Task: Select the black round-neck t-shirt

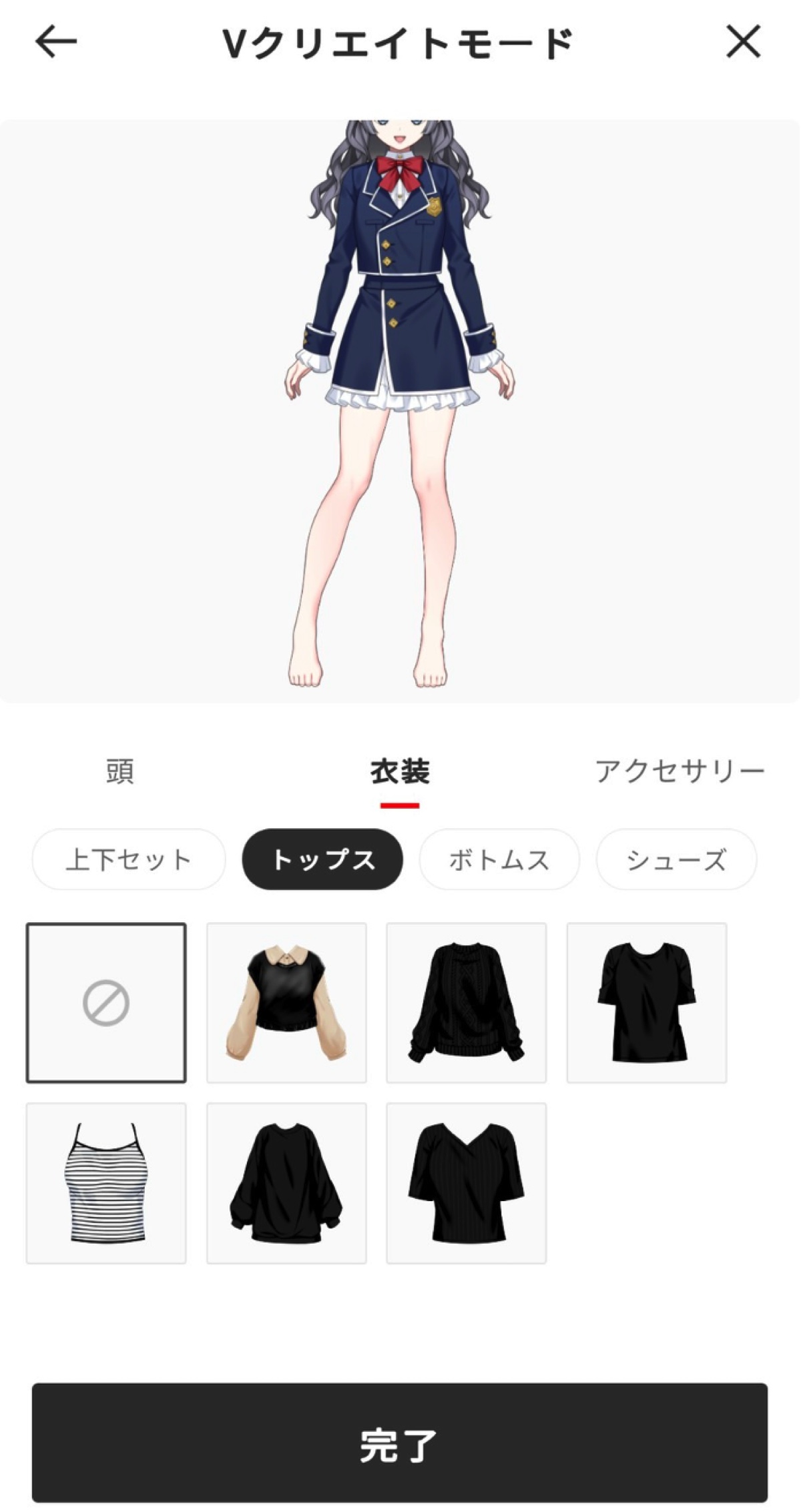Action: click(x=647, y=1003)
